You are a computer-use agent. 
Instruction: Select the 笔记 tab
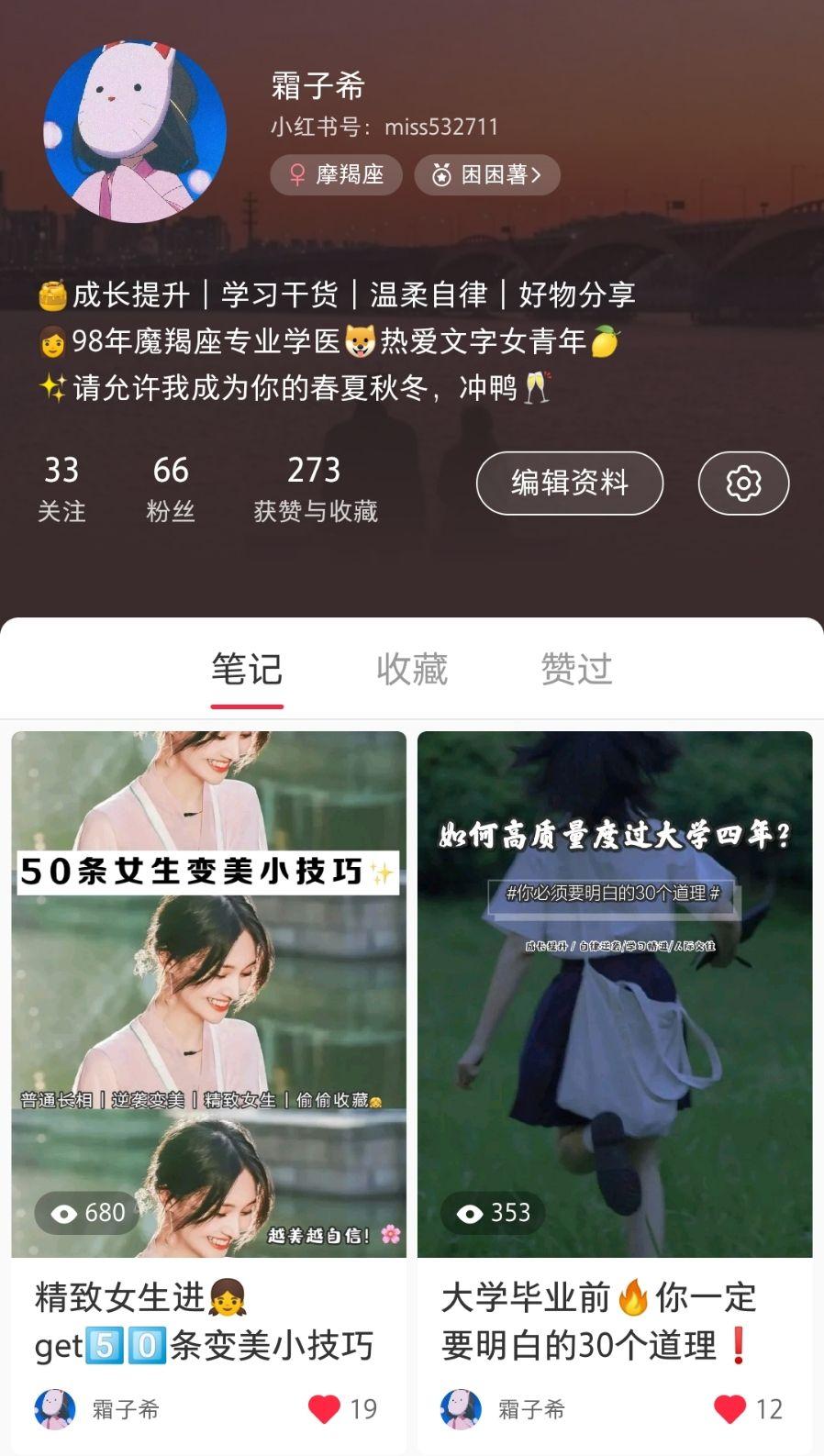pyautogui.click(x=247, y=670)
